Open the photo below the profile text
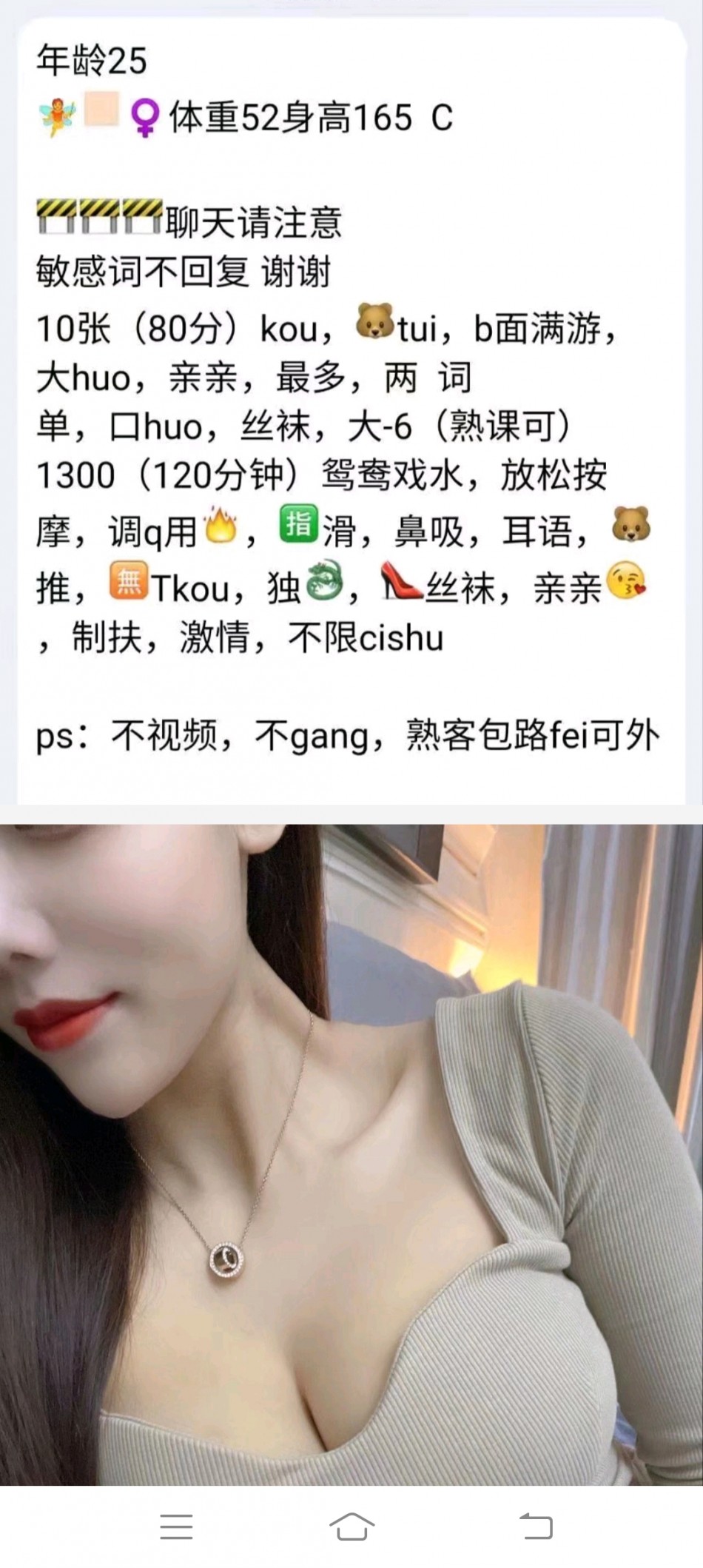Image resolution: width=703 pixels, height=1568 pixels. coord(351,1155)
